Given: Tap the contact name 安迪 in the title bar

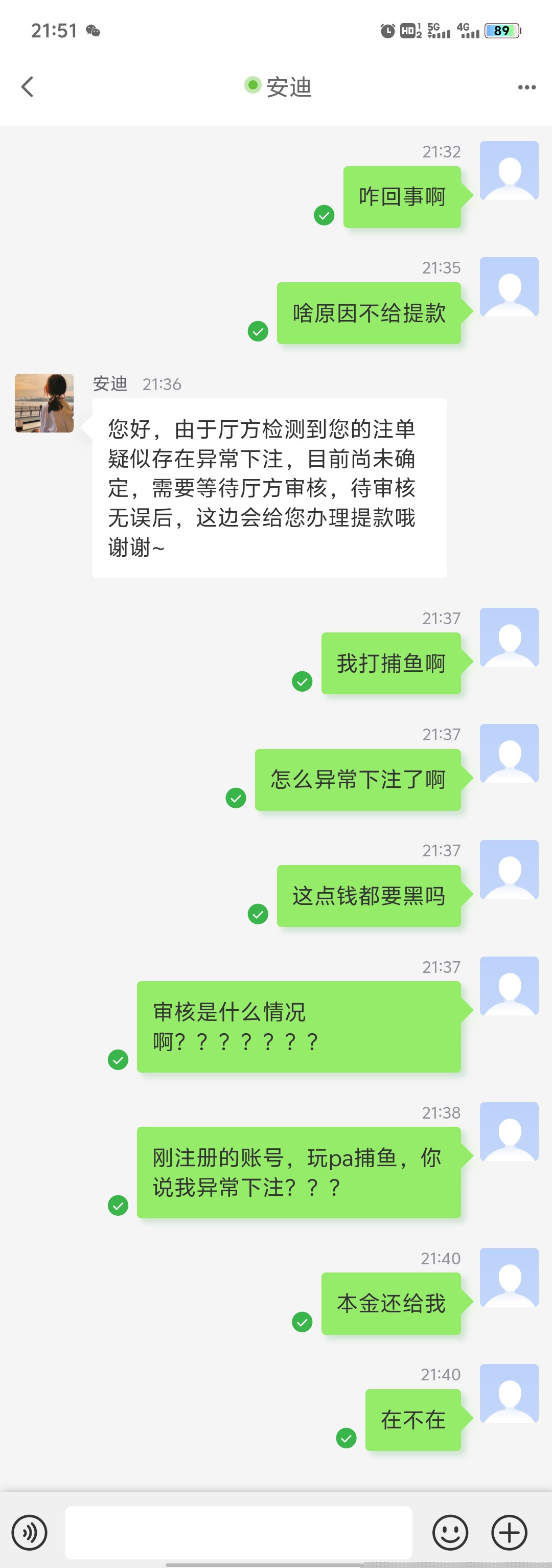Looking at the screenshot, I should (x=289, y=86).
